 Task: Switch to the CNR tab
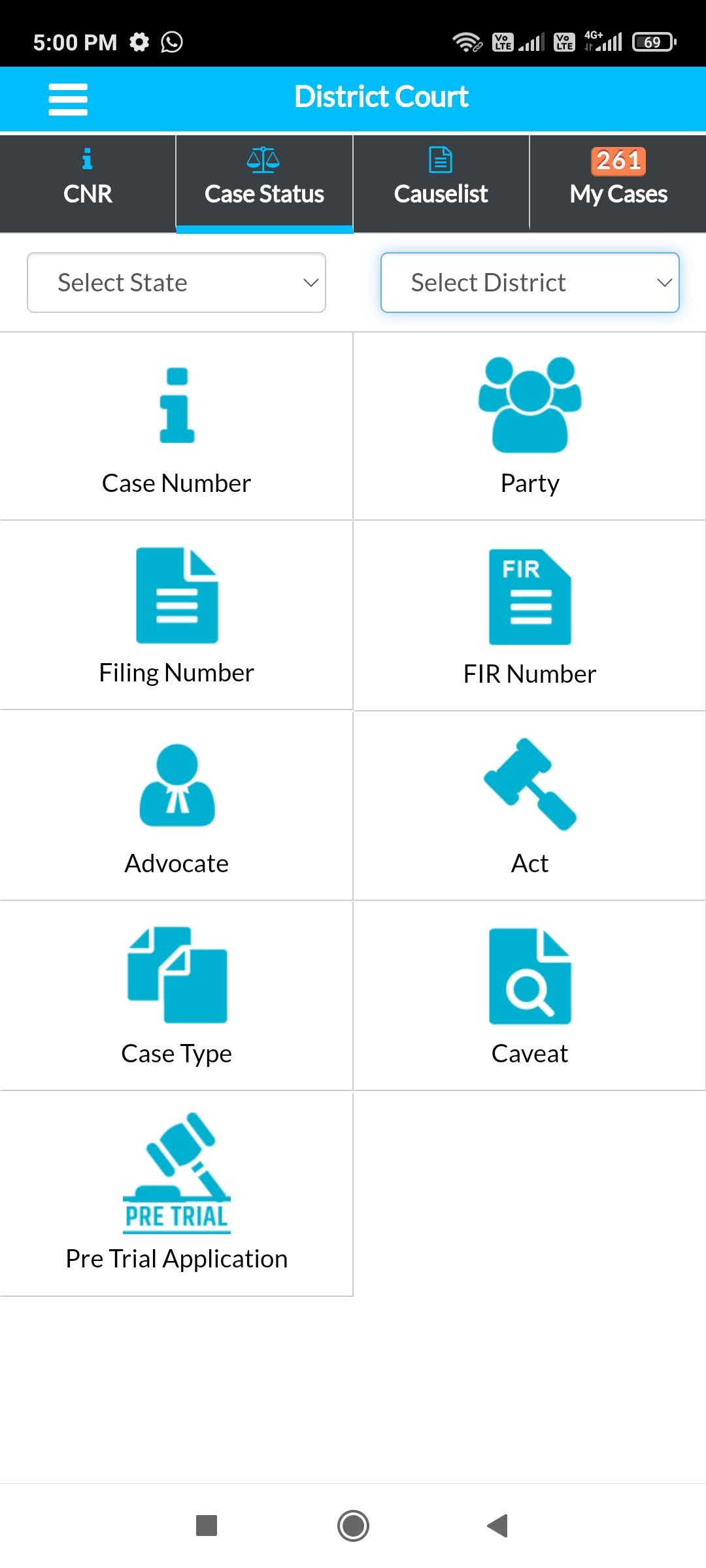tap(88, 184)
